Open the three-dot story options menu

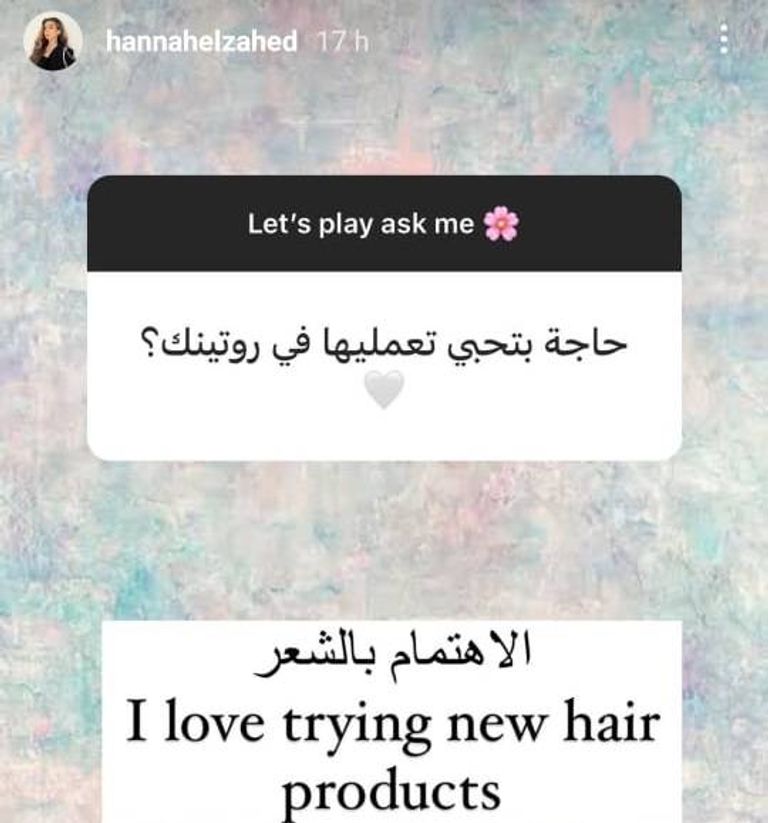coord(725,38)
